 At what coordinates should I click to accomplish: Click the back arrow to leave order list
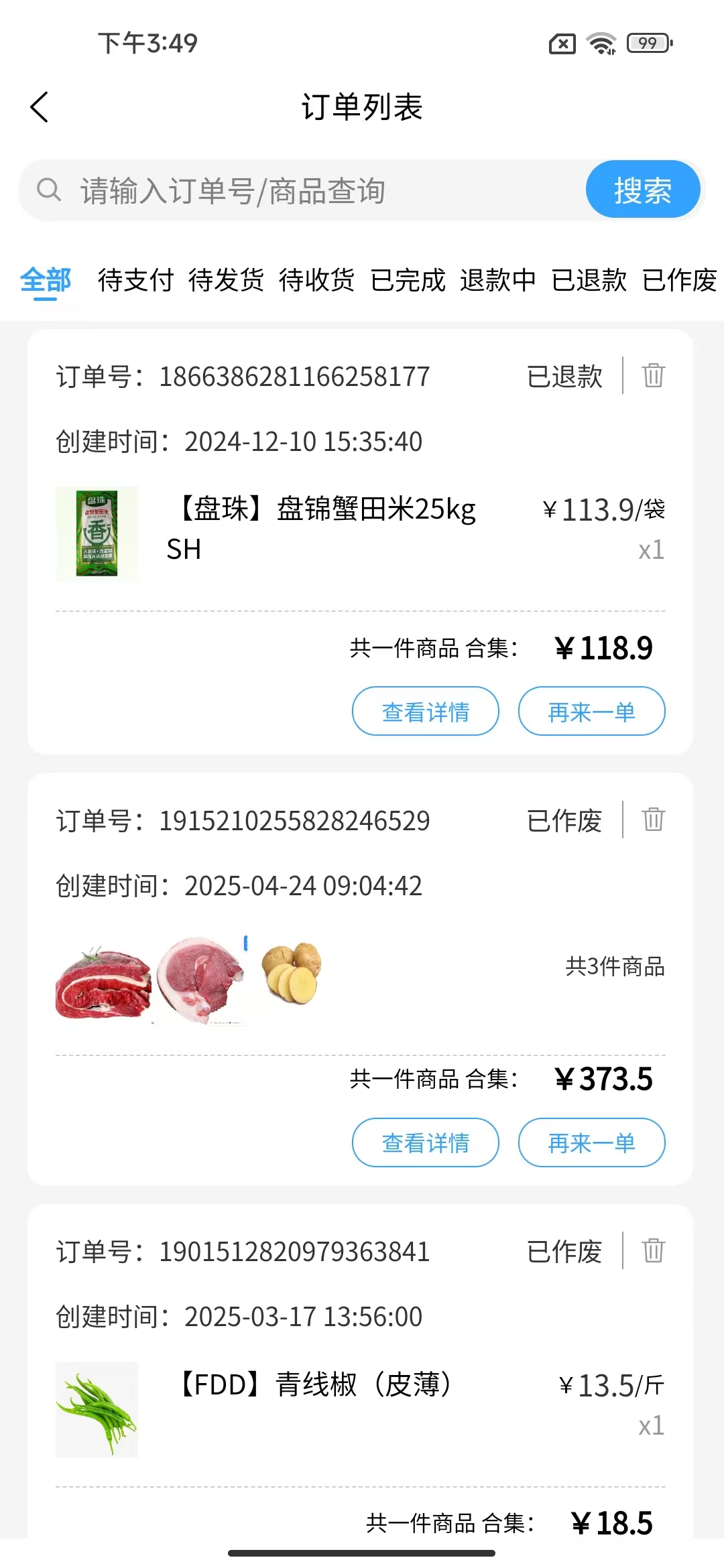[x=40, y=106]
